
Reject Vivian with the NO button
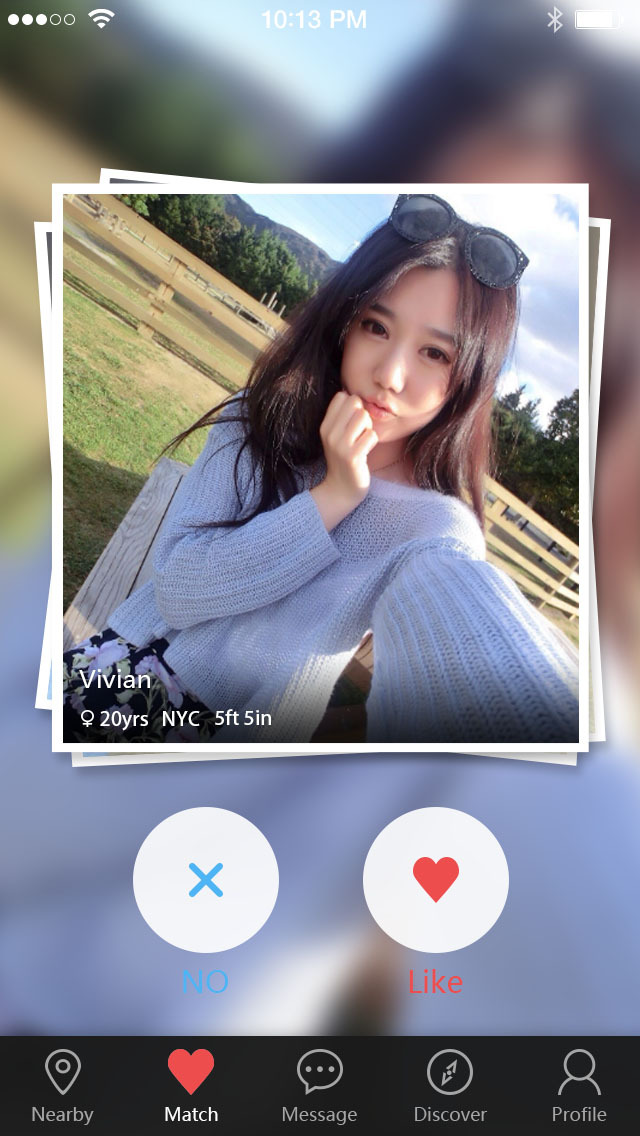coord(206,880)
